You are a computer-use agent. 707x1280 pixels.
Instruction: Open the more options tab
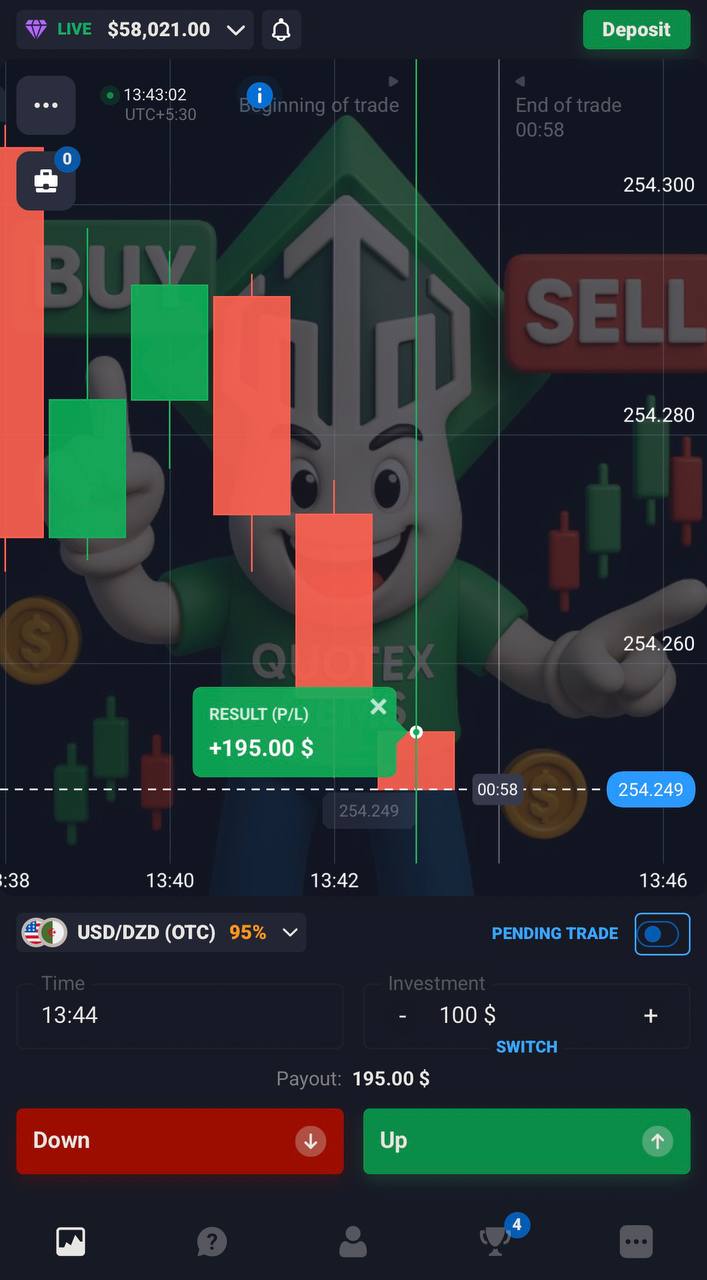636,1241
